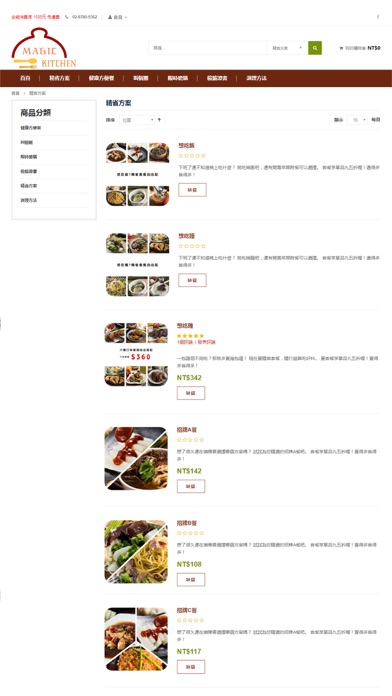Type in the header search box

click(x=207, y=48)
